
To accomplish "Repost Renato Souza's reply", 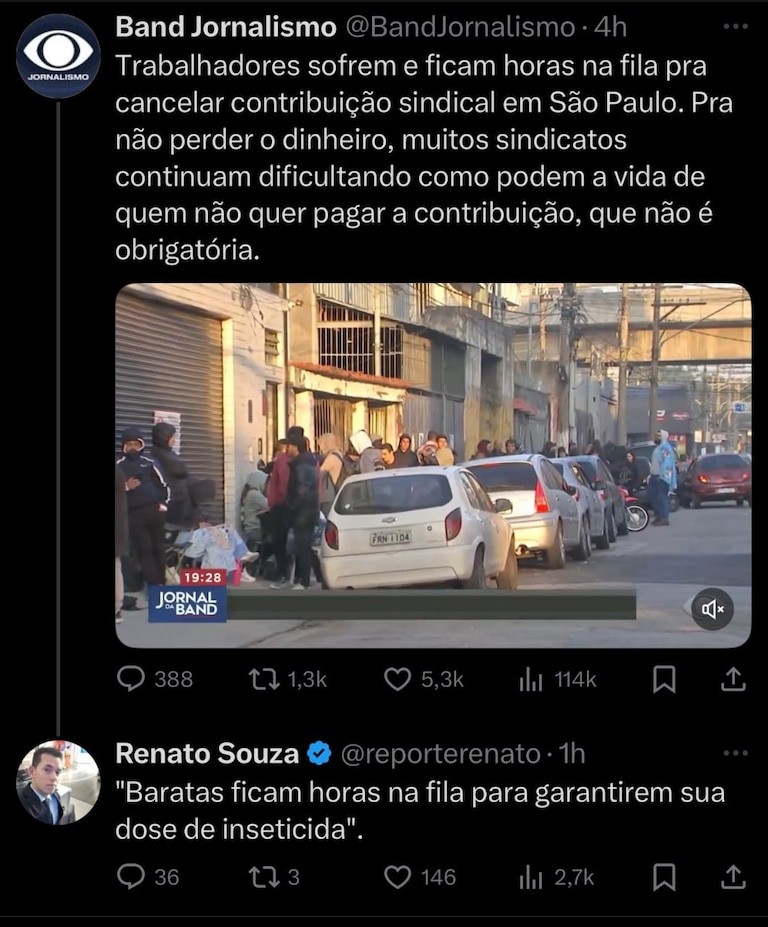I will [263, 877].
